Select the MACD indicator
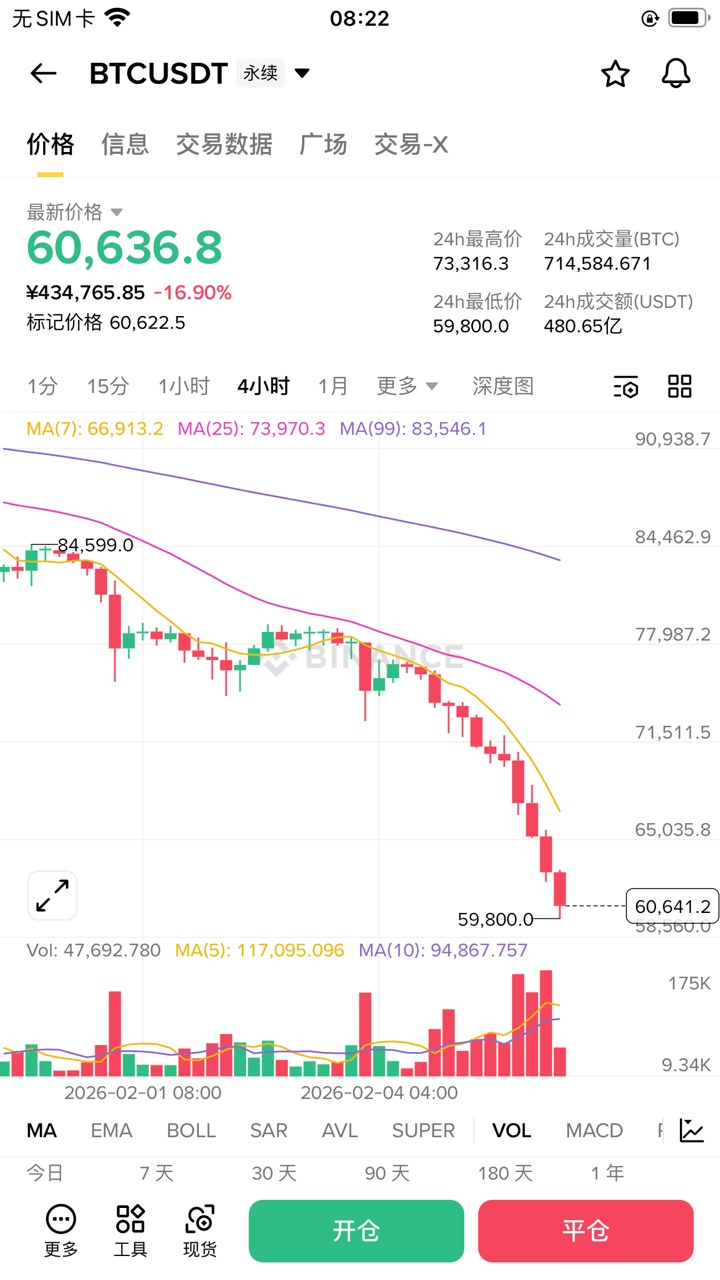720x1280 pixels. (x=594, y=1131)
